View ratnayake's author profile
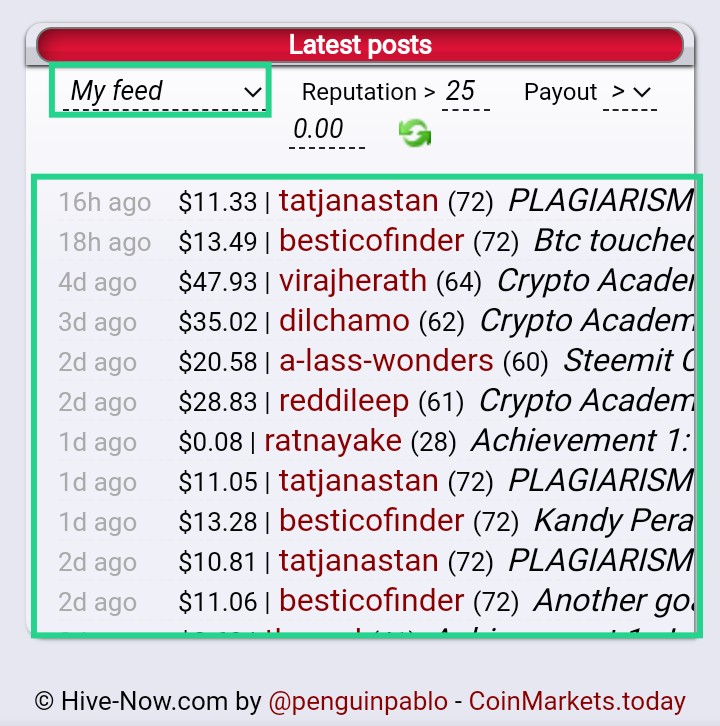 [x=333, y=441]
